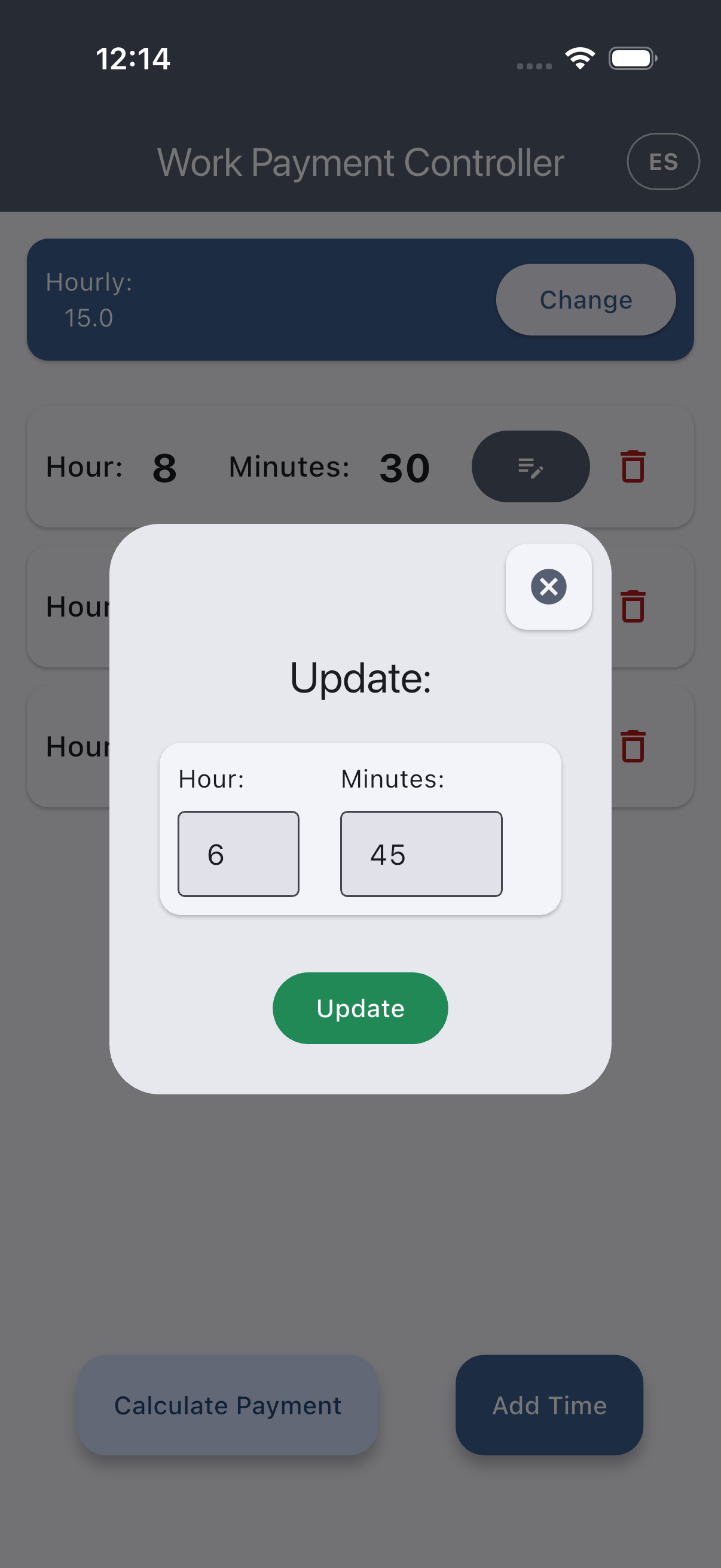Change the hourly rate
The height and width of the screenshot is (1568, 721).
(585, 300)
